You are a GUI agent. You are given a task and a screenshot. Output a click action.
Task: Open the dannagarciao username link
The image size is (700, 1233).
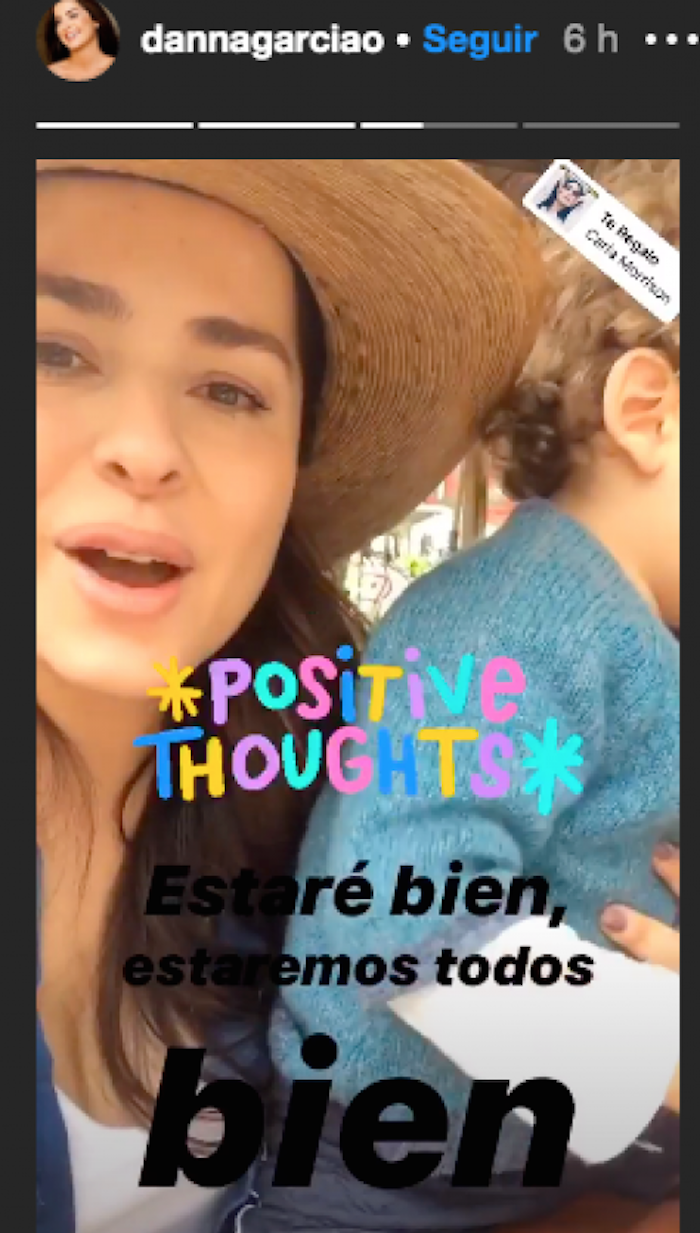click(x=264, y=40)
